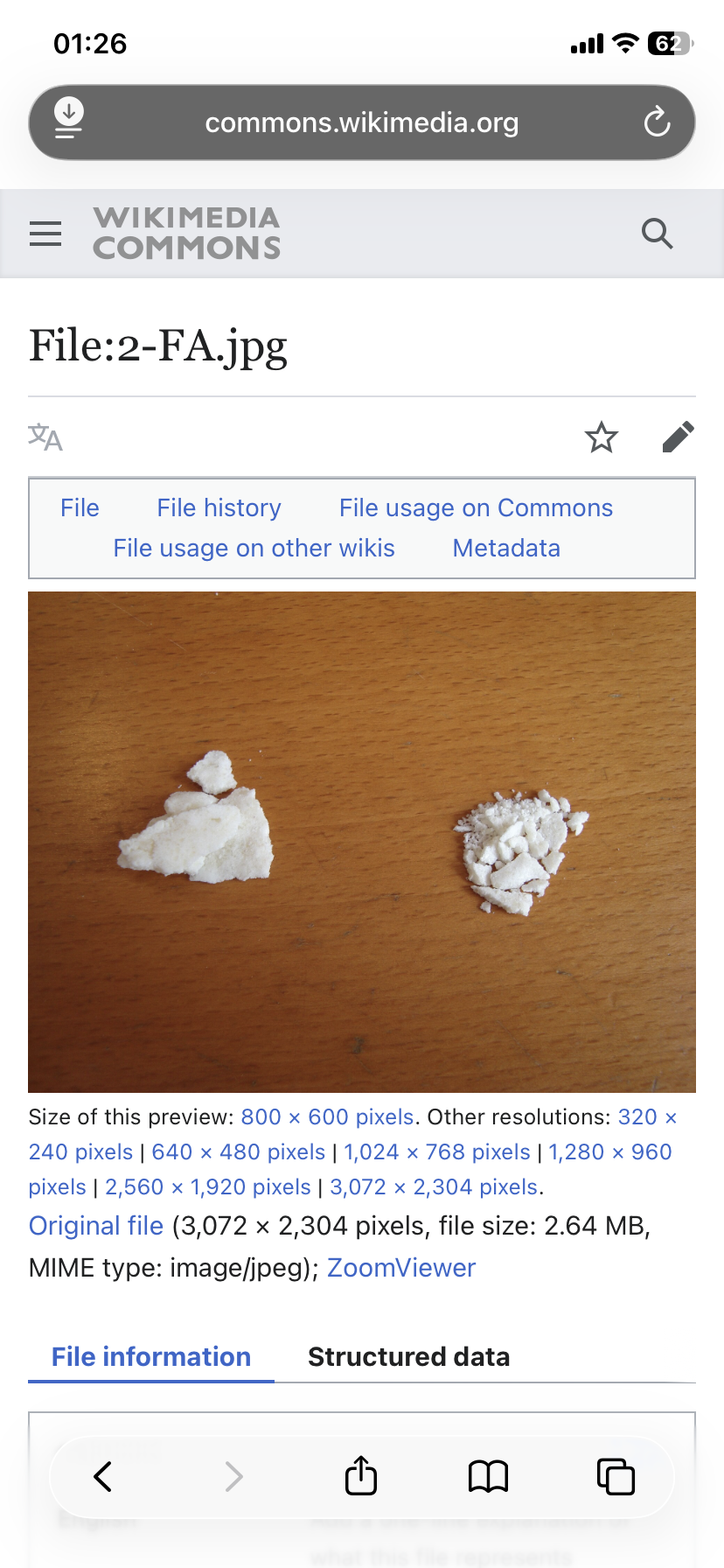Image resolution: width=724 pixels, height=1568 pixels.
Task: Share this page from browser toolbar
Action: click(361, 1476)
